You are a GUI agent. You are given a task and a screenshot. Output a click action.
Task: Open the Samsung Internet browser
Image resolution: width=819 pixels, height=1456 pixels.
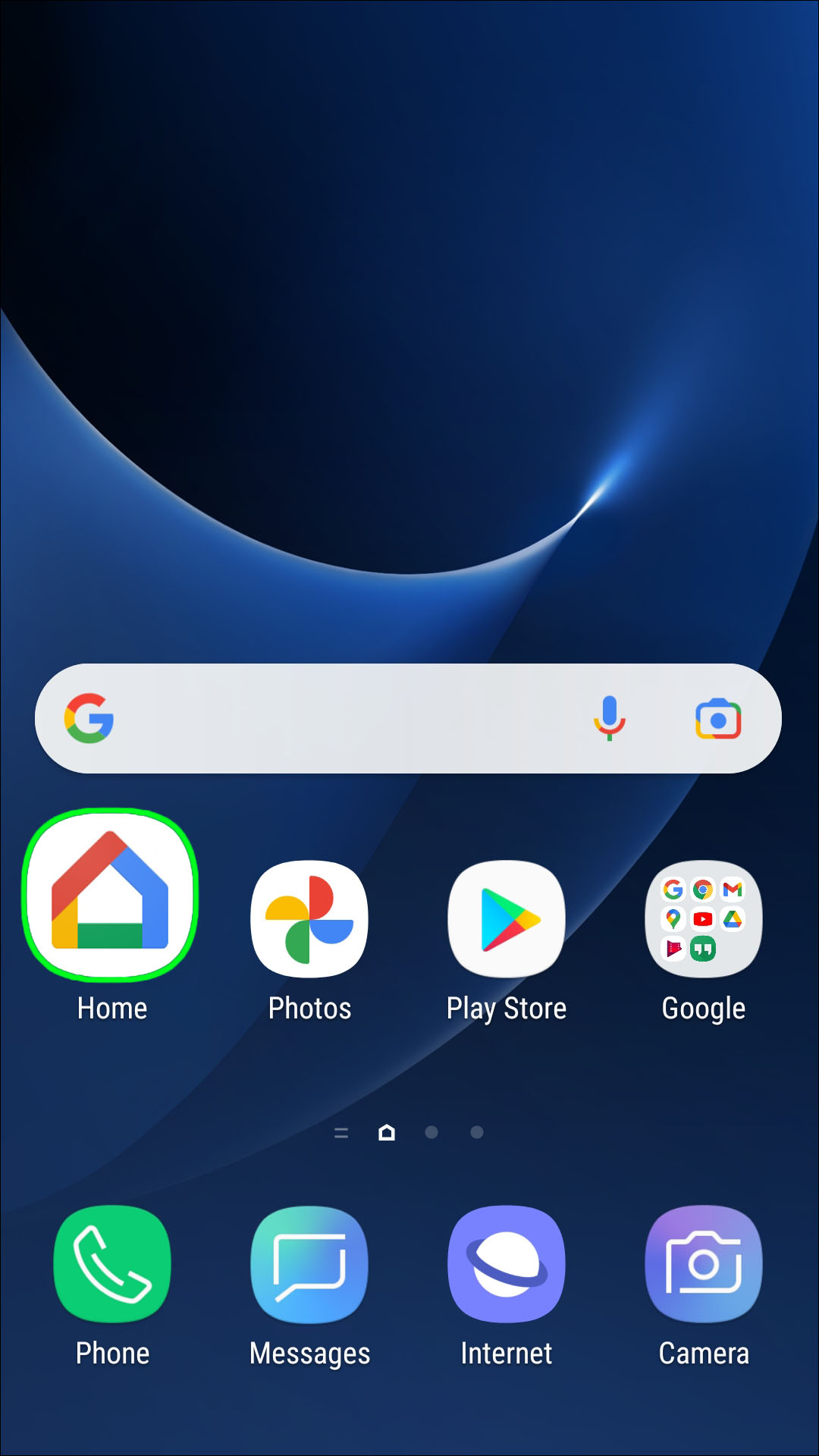(x=507, y=1264)
